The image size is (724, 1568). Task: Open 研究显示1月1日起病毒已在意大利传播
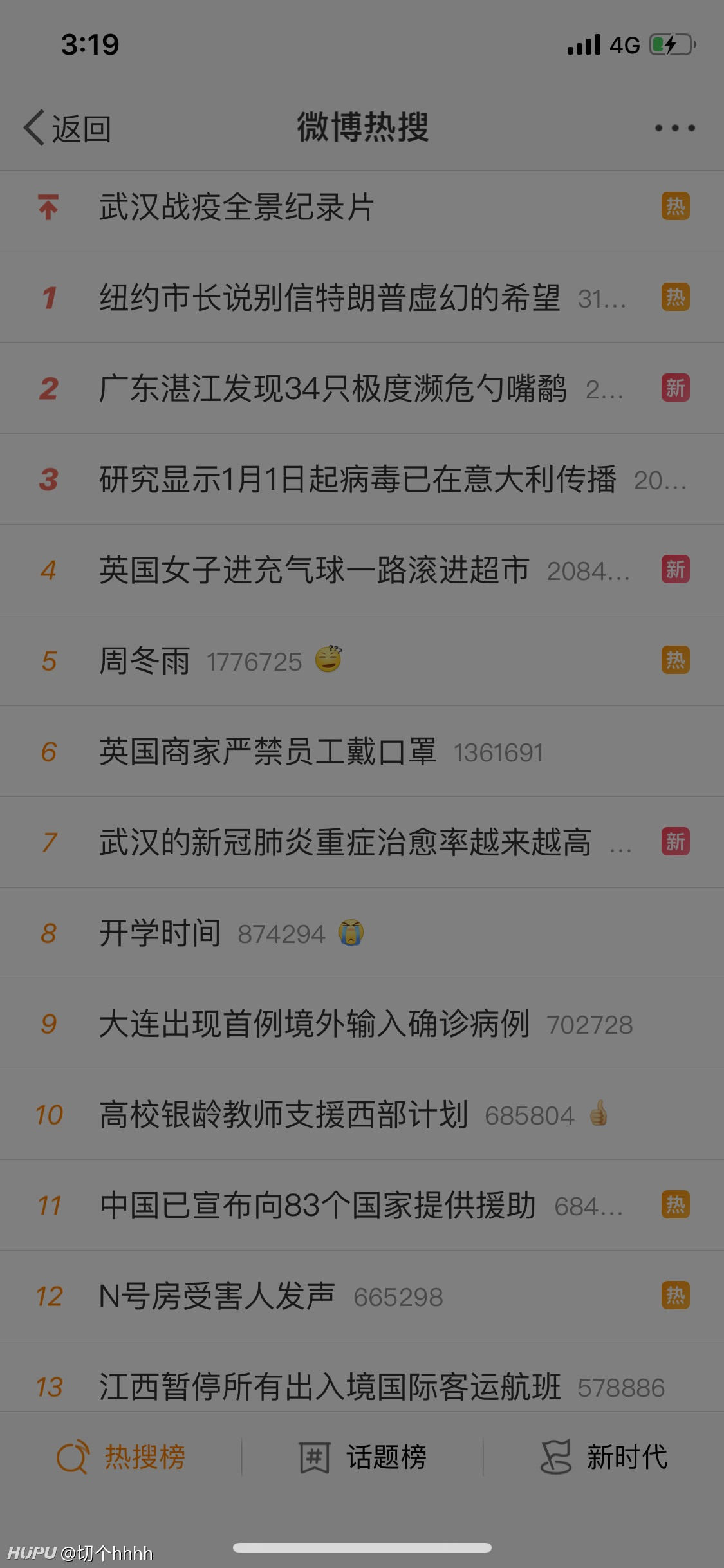(362, 480)
